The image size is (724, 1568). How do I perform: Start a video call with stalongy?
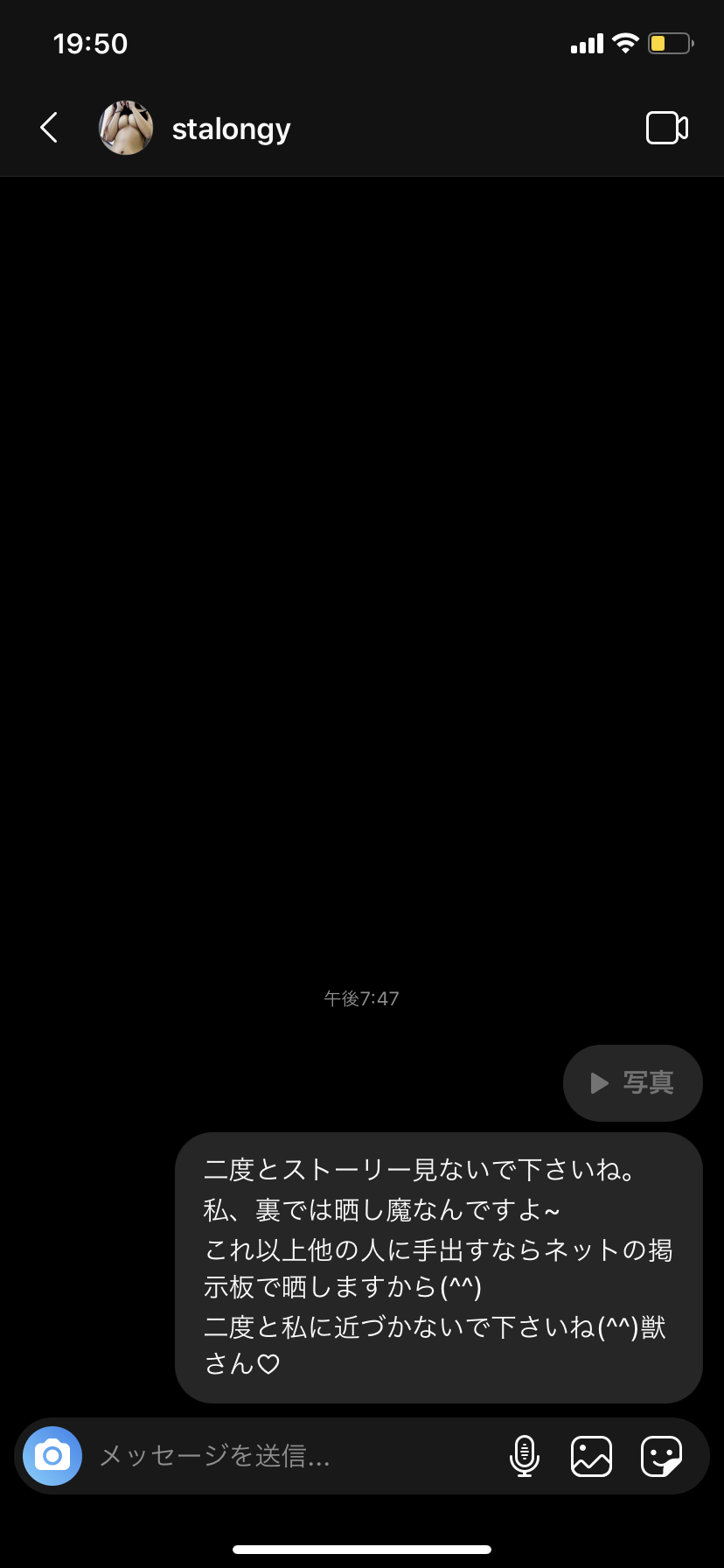coord(666,128)
